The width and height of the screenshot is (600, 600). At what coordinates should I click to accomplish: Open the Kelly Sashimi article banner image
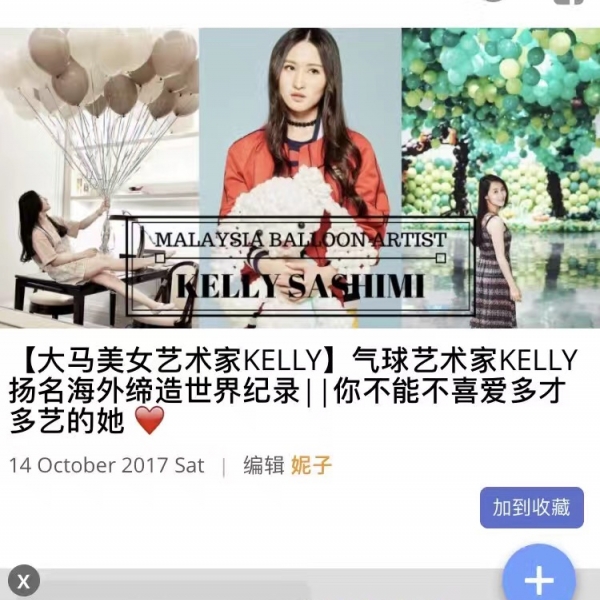point(300,178)
